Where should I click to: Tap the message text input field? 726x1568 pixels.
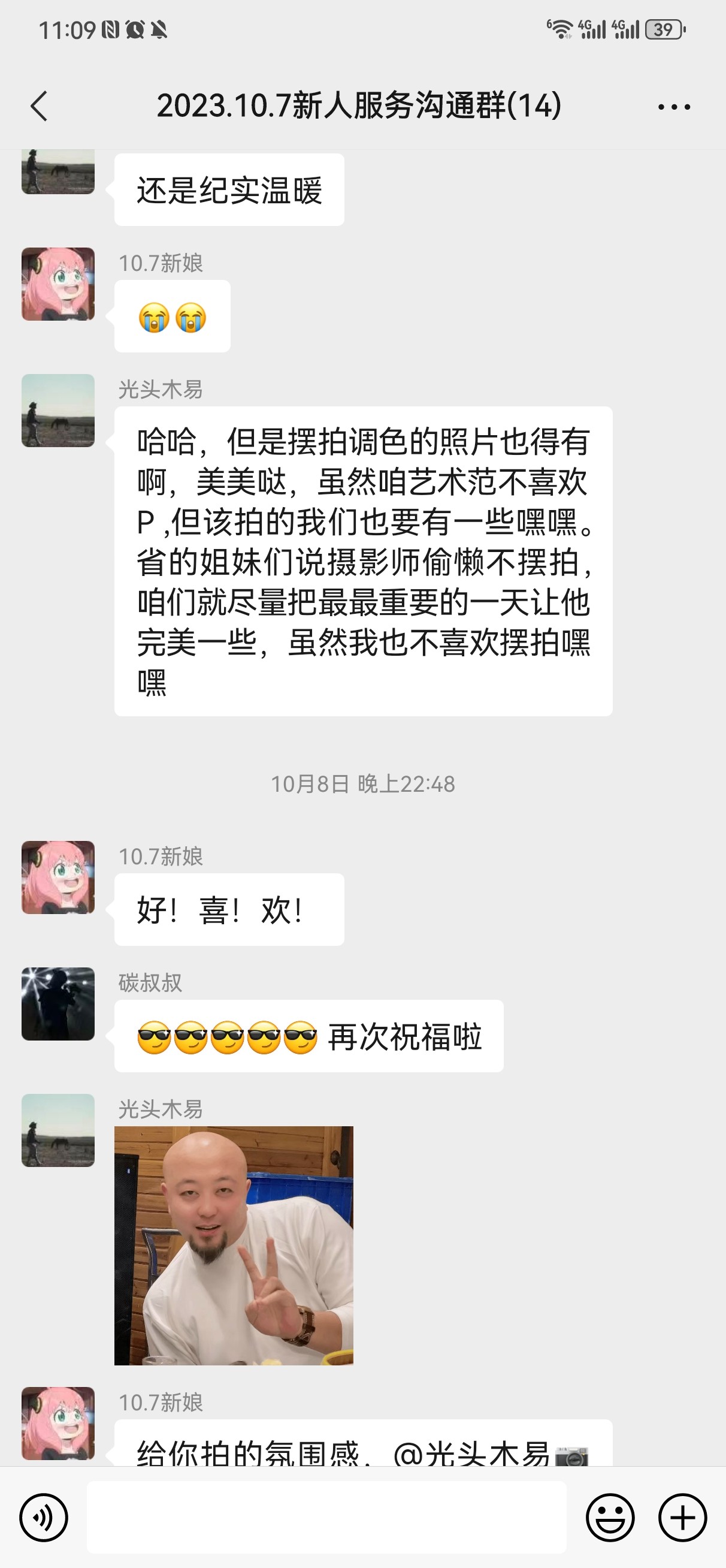pyautogui.click(x=326, y=1518)
